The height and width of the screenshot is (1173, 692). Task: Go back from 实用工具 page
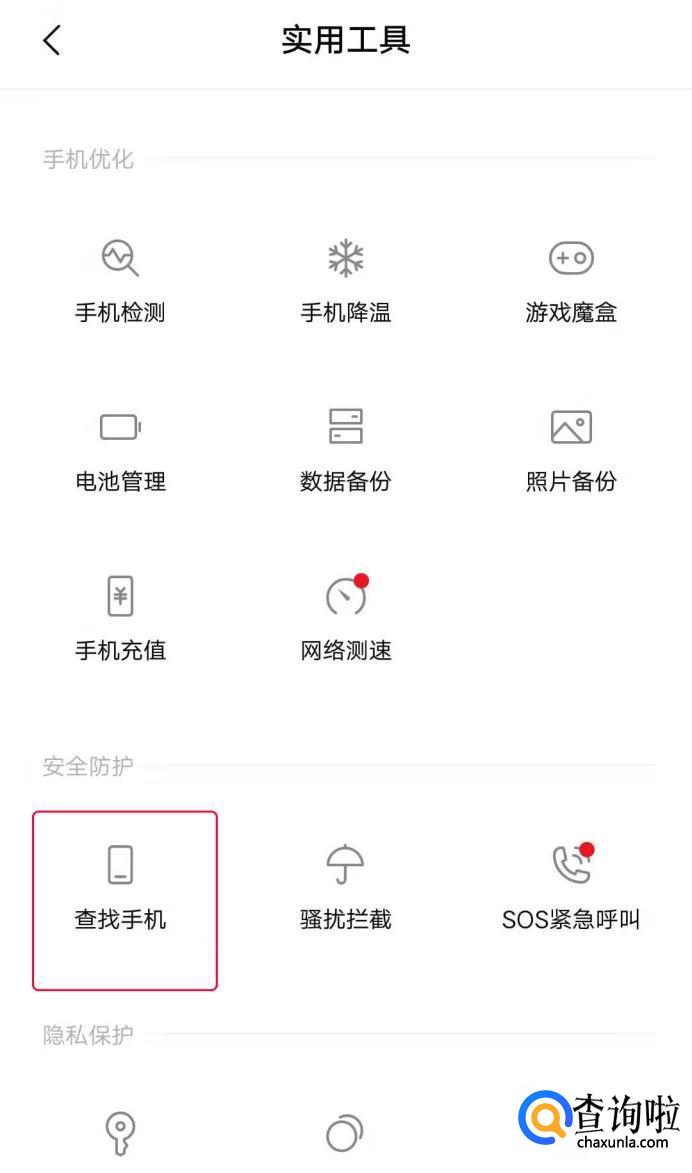pos(52,41)
